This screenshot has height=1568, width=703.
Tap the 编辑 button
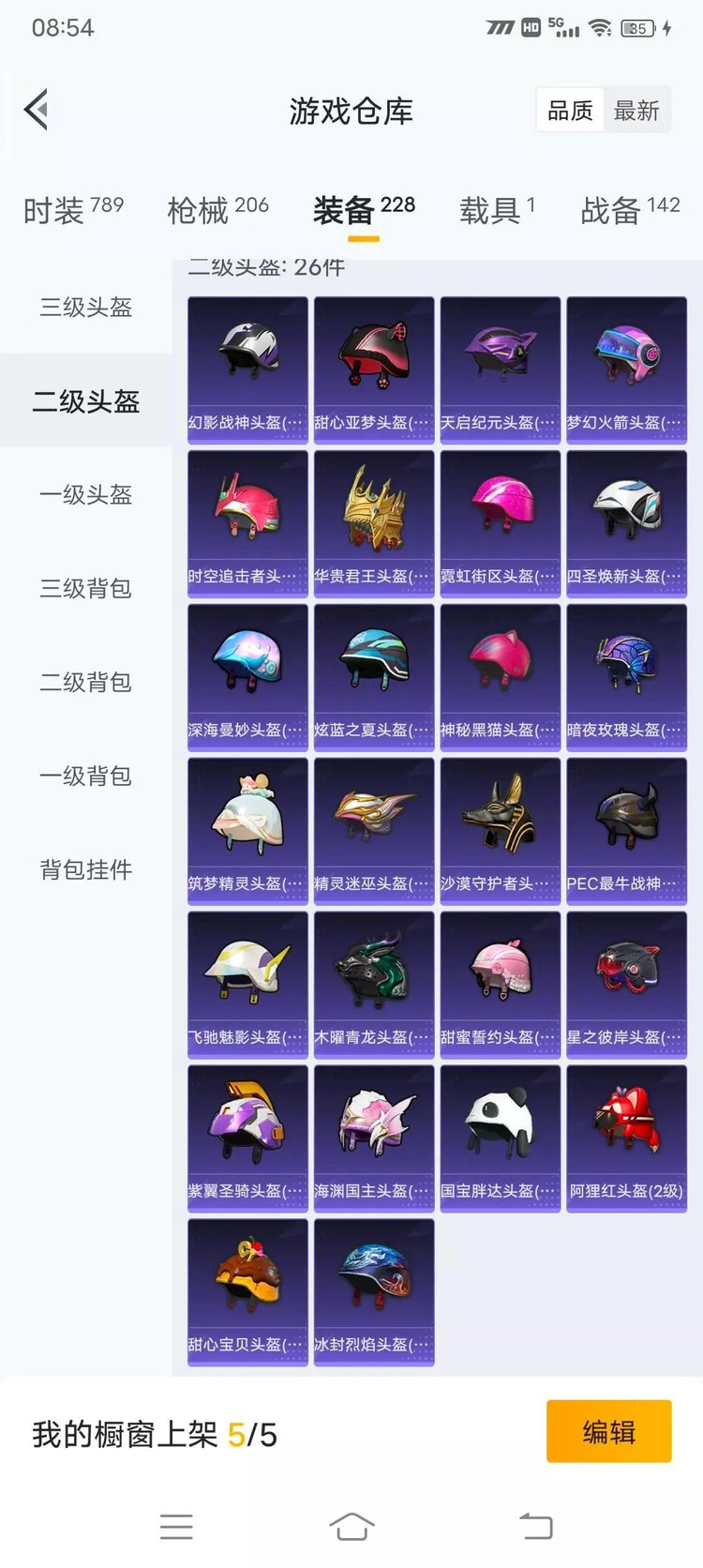tap(608, 1431)
